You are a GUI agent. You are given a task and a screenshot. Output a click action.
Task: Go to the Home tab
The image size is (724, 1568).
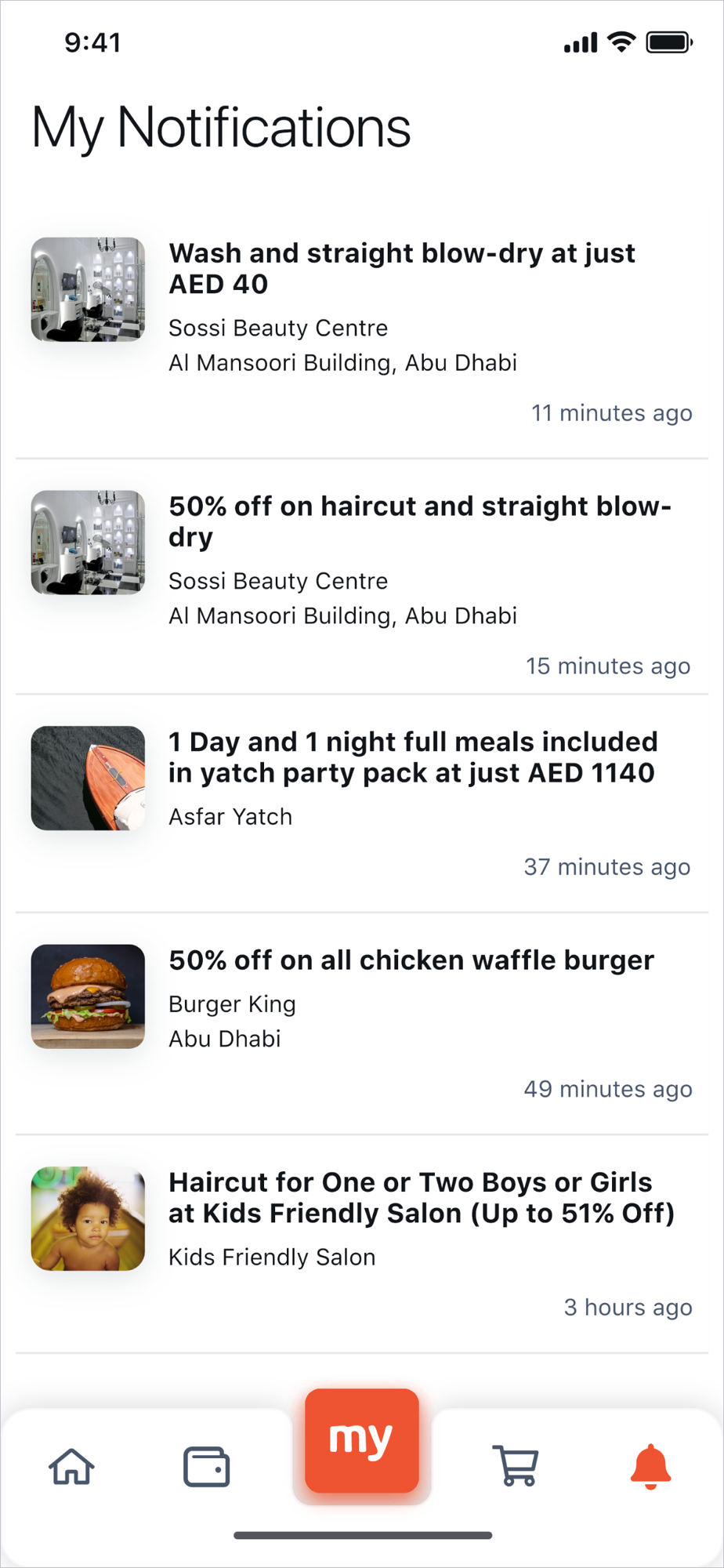[72, 1466]
